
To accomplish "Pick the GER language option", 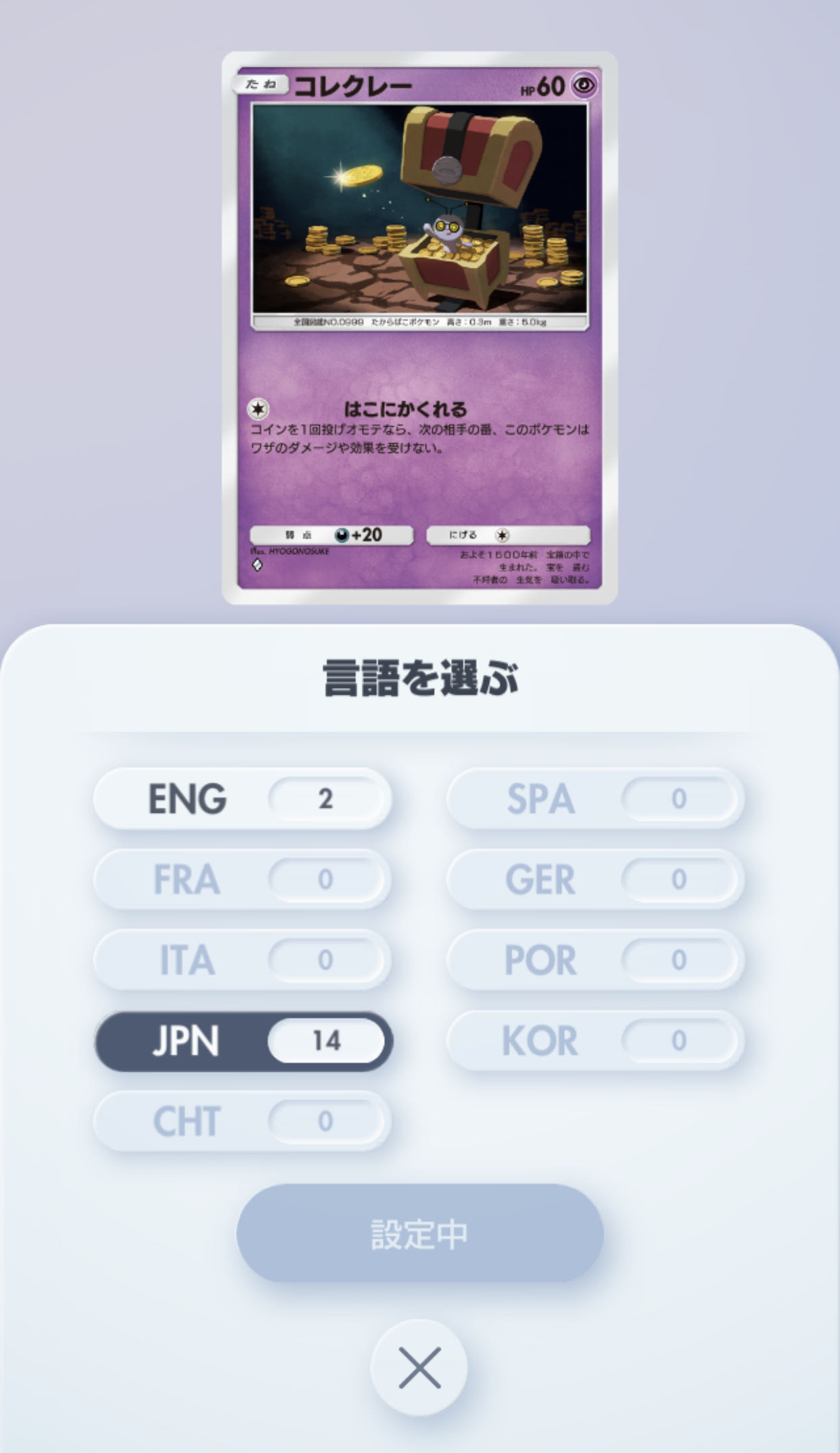I will [595, 879].
